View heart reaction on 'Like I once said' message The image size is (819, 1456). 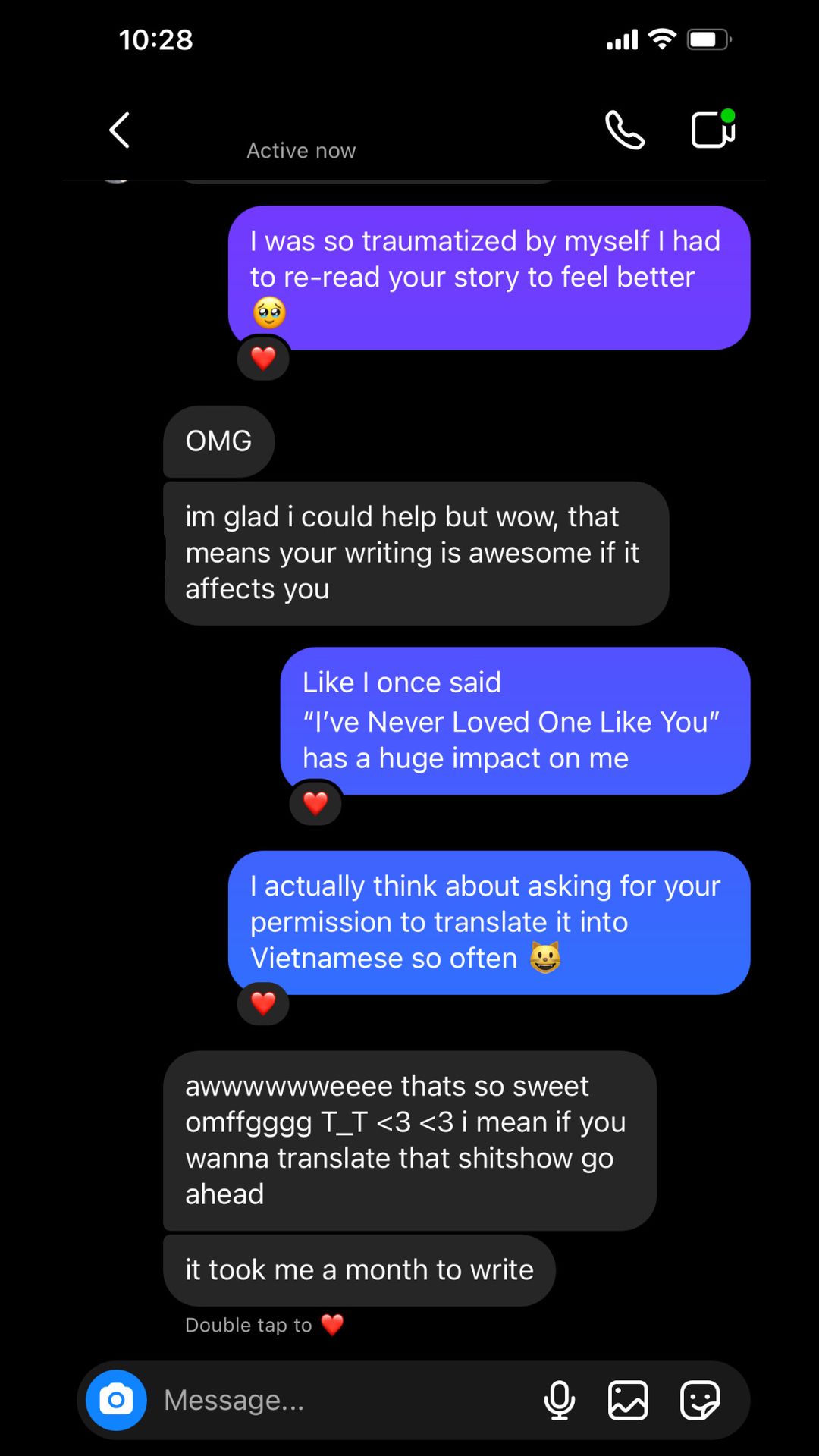tap(315, 803)
